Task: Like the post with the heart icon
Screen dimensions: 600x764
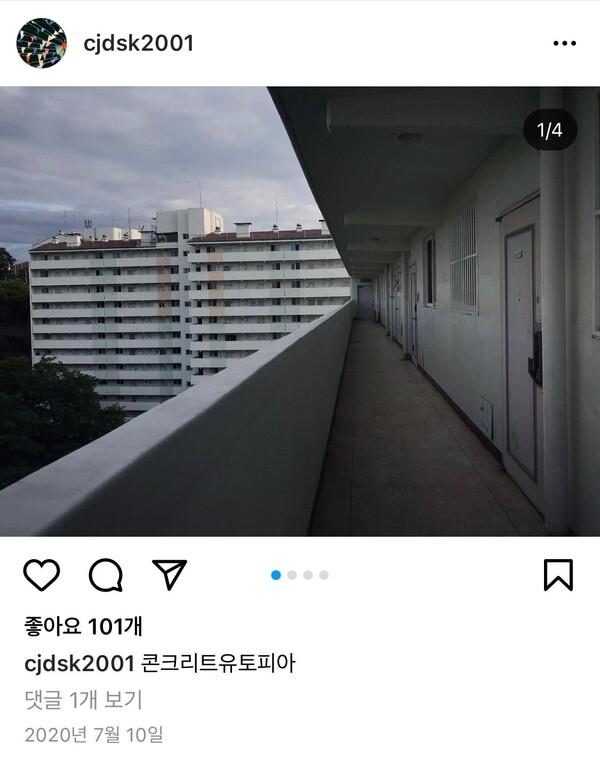Action: pos(41,575)
